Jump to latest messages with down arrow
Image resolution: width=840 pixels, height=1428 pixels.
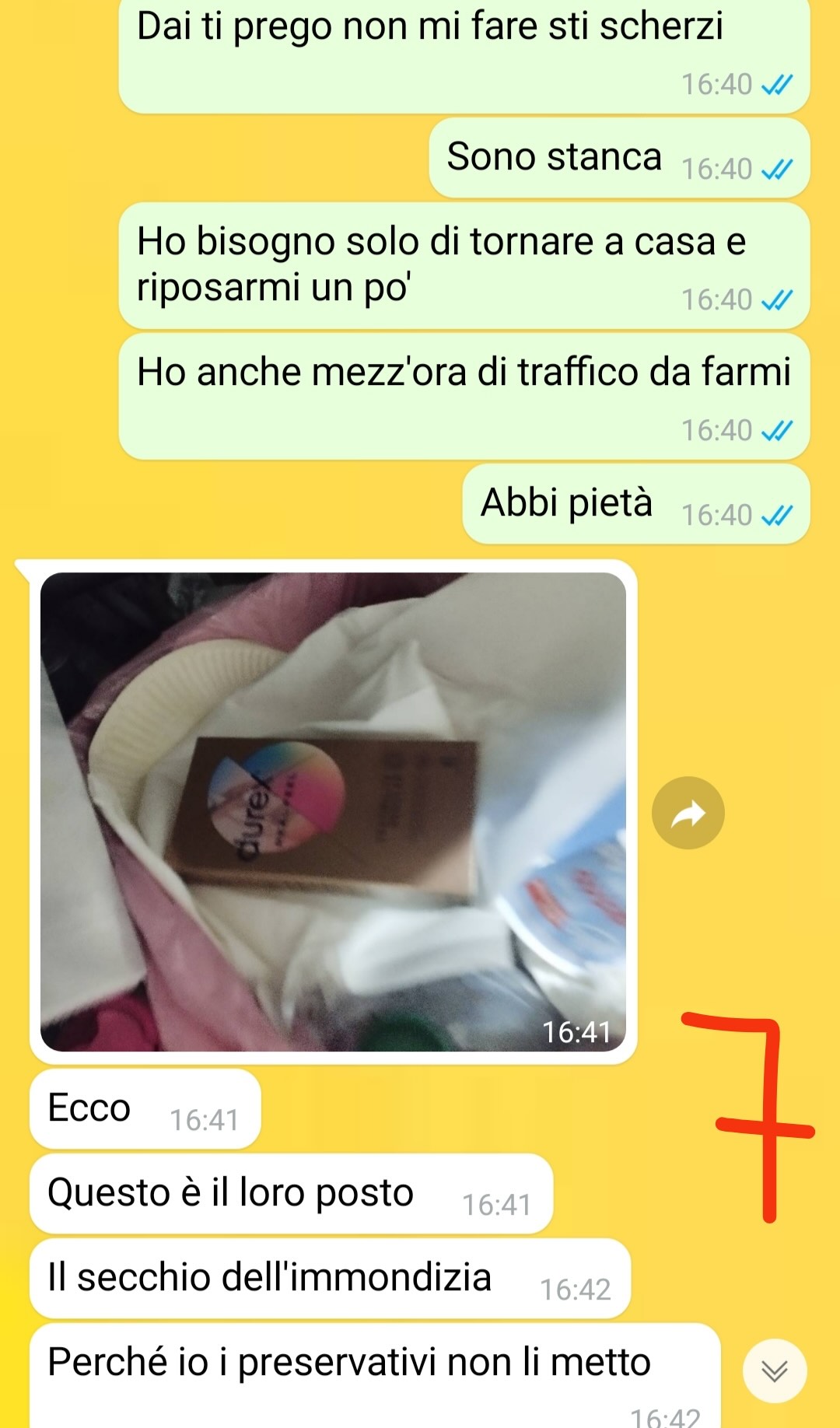[775, 1371]
